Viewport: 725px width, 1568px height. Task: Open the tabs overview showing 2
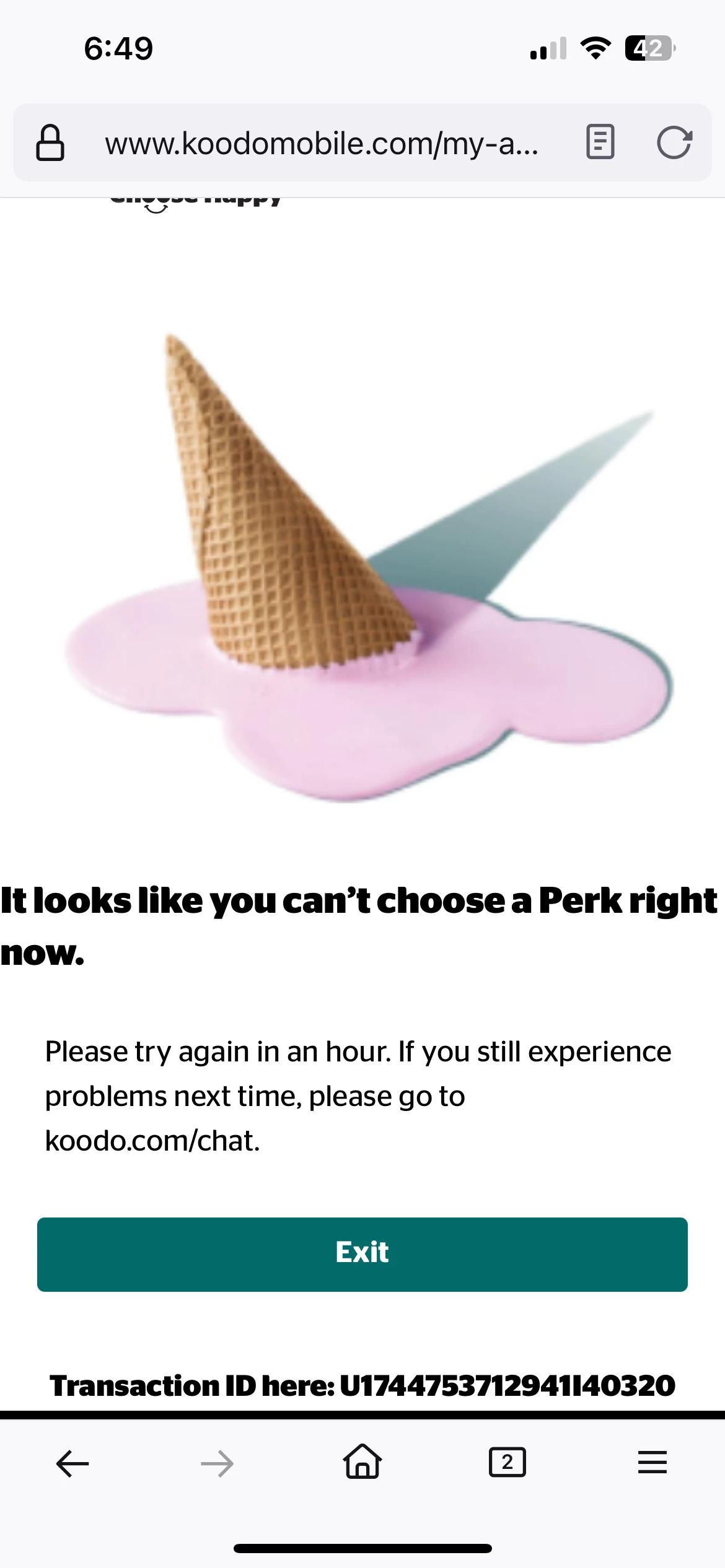[507, 1463]
